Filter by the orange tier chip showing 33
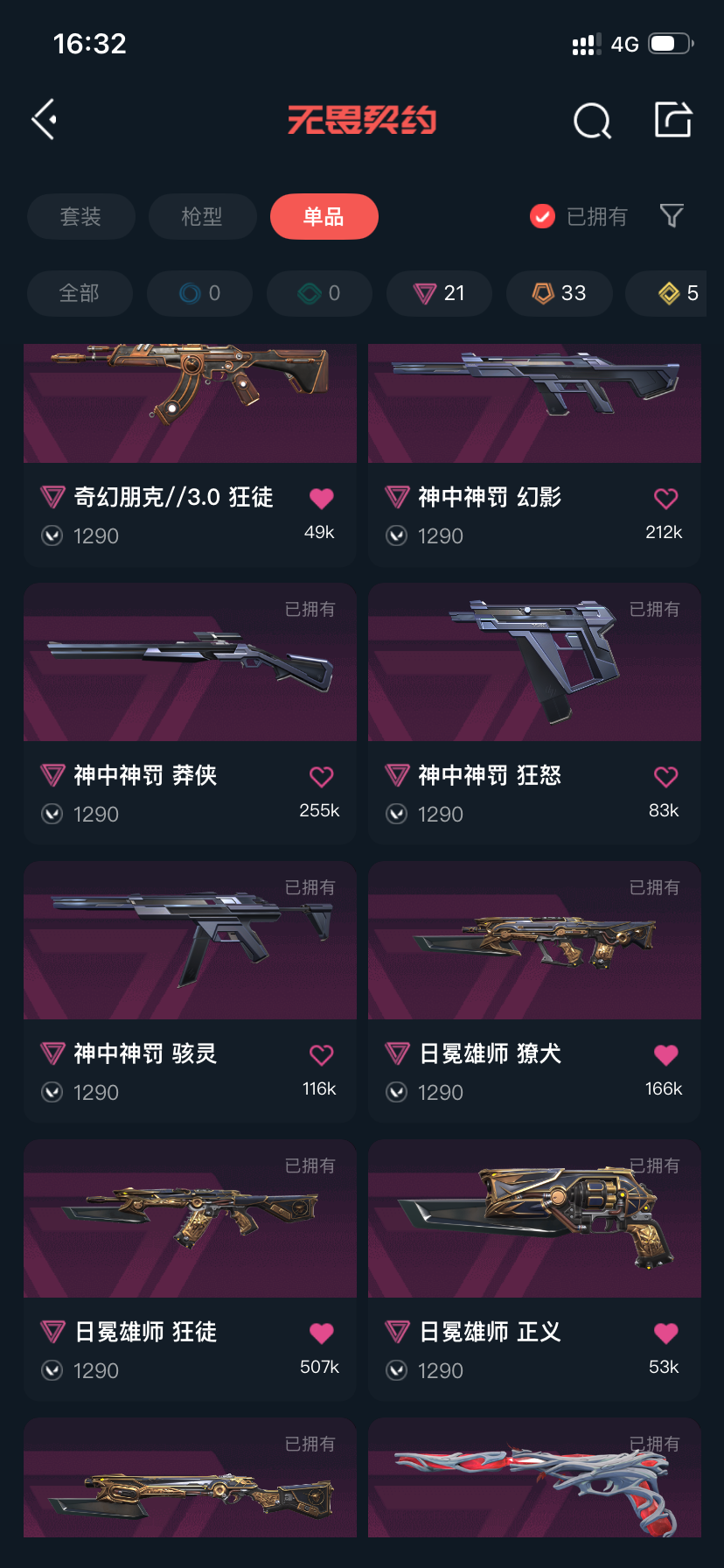Viewport: 724px width, 1568px height. point(559,293)
